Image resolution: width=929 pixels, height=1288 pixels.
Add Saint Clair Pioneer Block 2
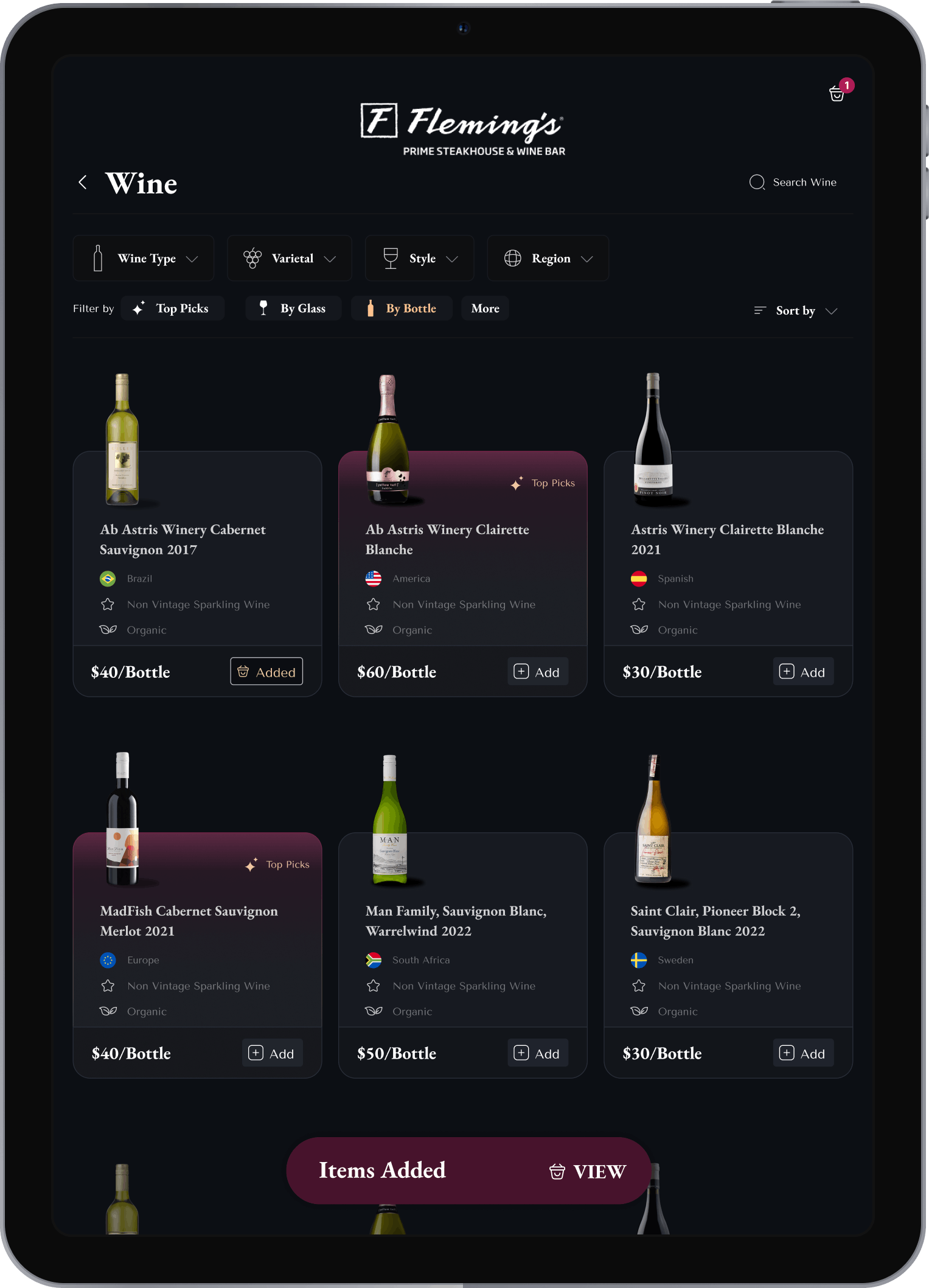point(803,1053)
